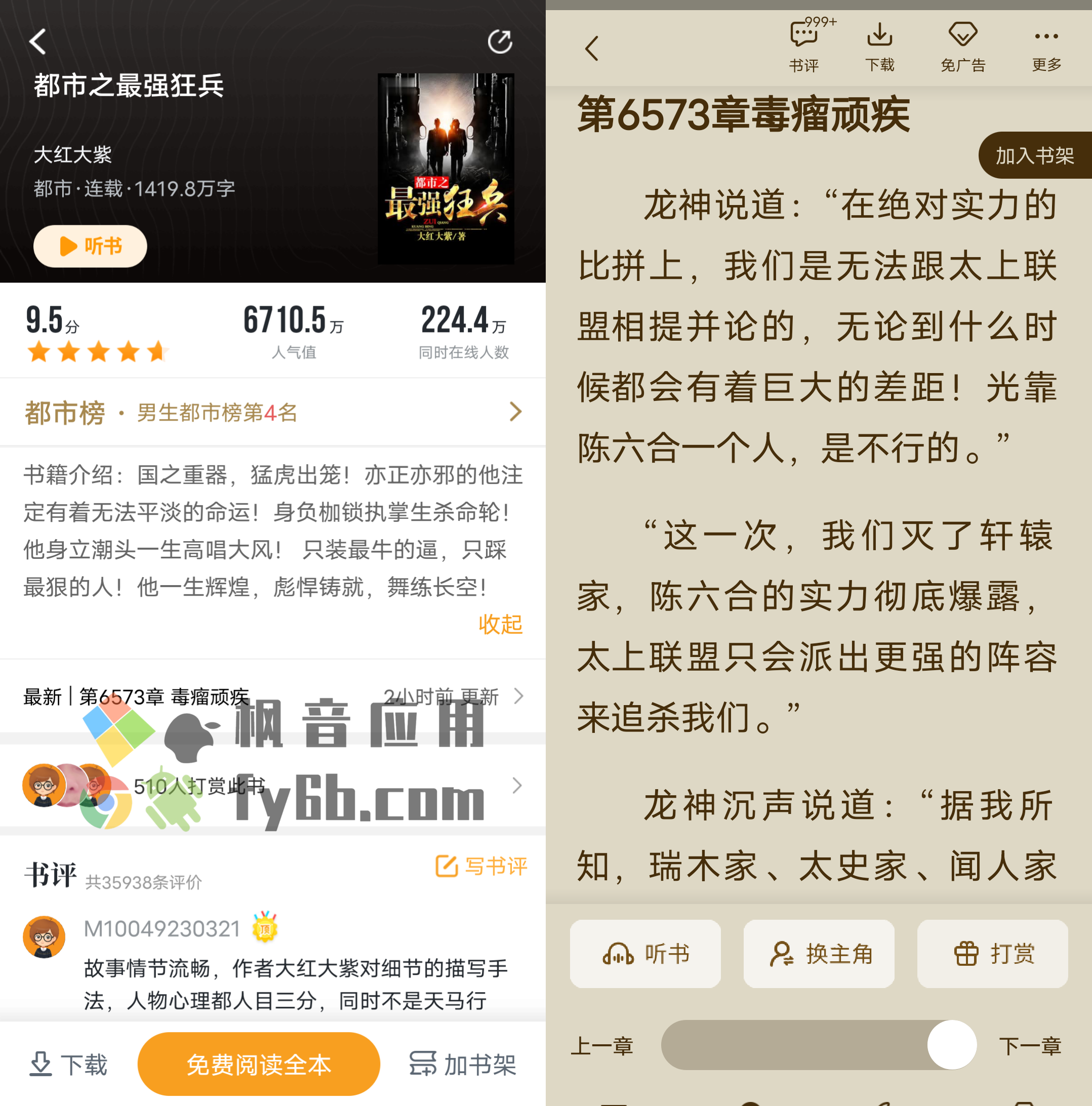Viewport: 1092px width, 1106px height.
Task: Go back from the book details page
Action: [x=38, y=42]
